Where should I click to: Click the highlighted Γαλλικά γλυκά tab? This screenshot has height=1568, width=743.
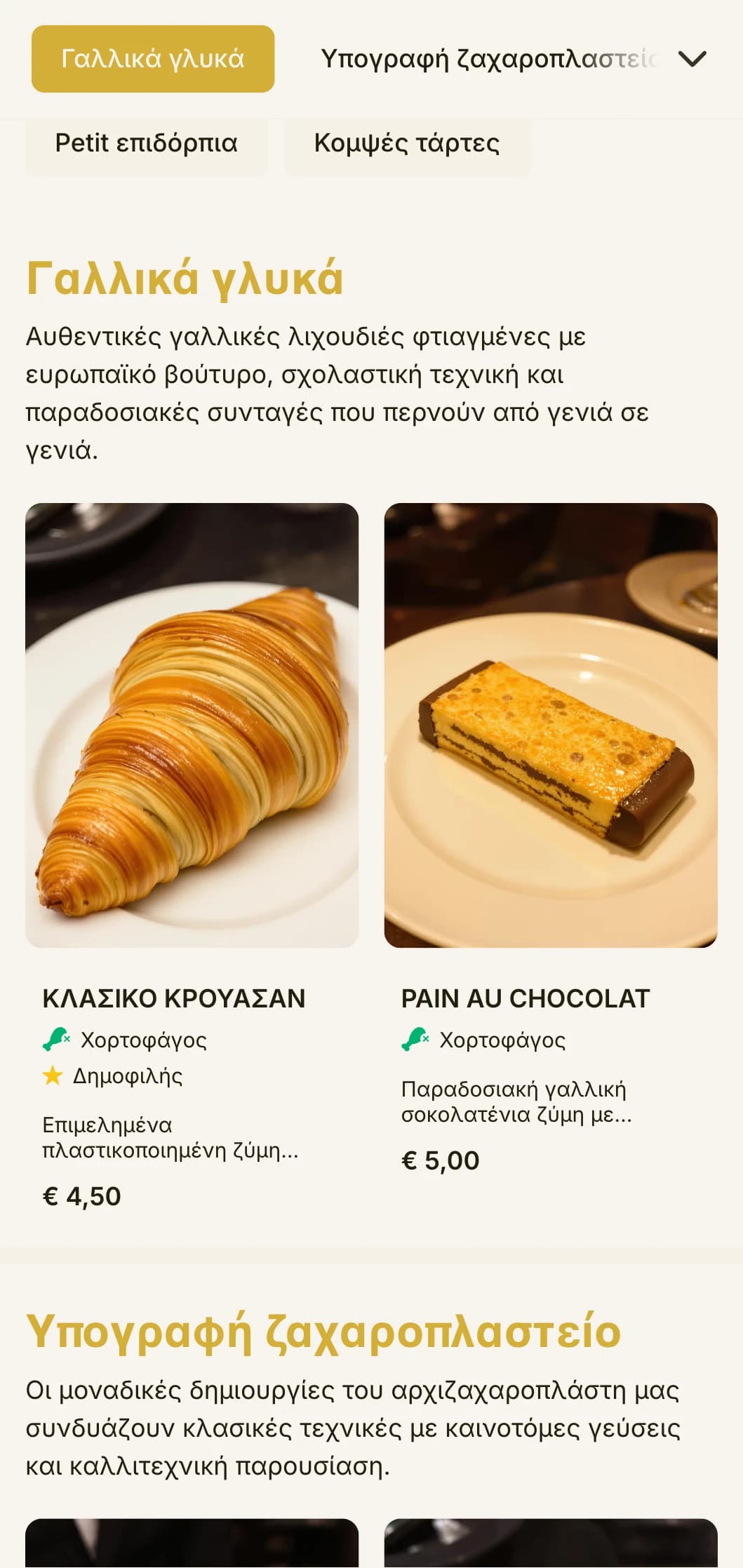click(152, 59)
